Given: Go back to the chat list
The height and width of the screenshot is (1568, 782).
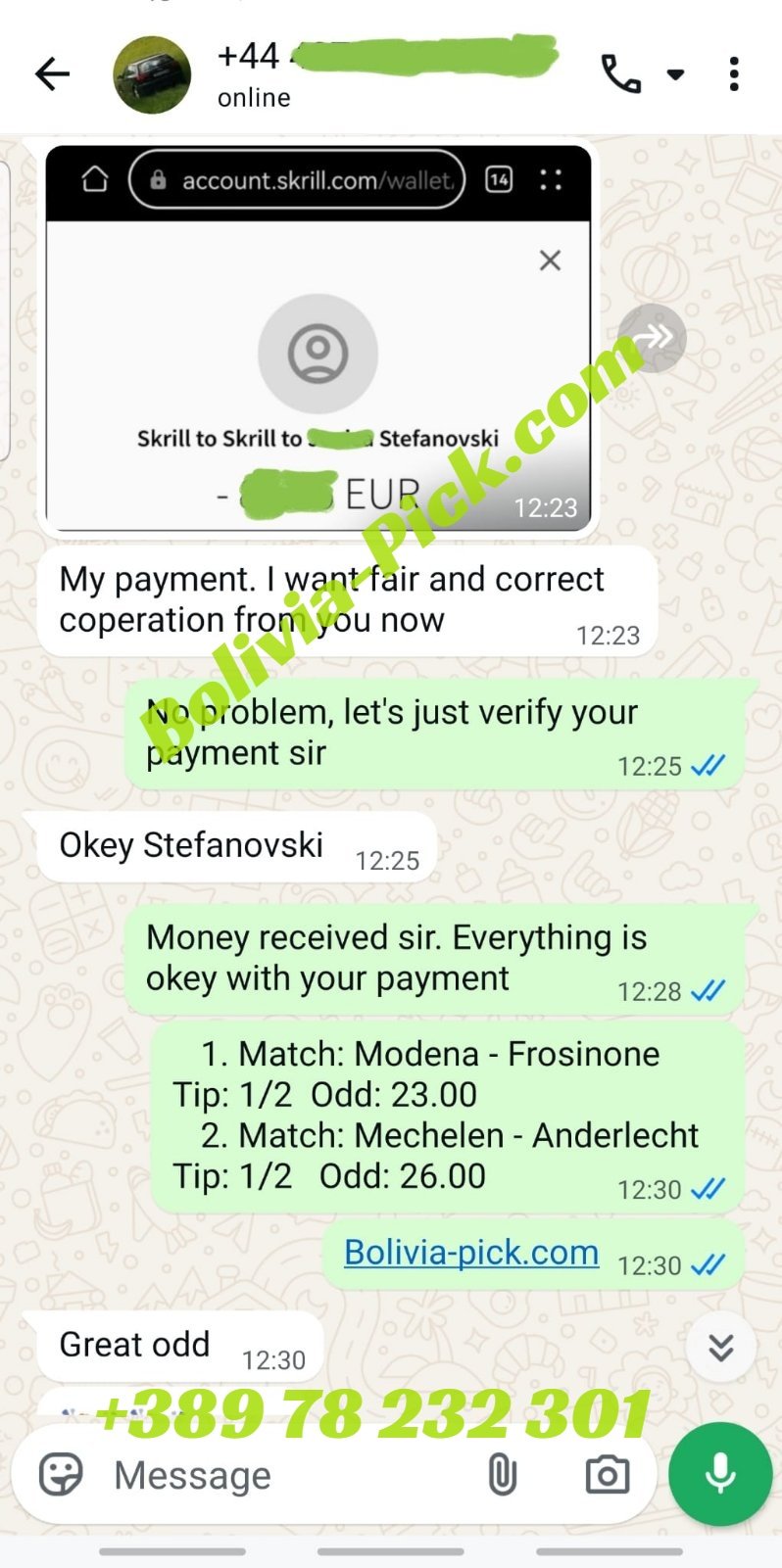Looking at the screenshot, I should point(52,74).
